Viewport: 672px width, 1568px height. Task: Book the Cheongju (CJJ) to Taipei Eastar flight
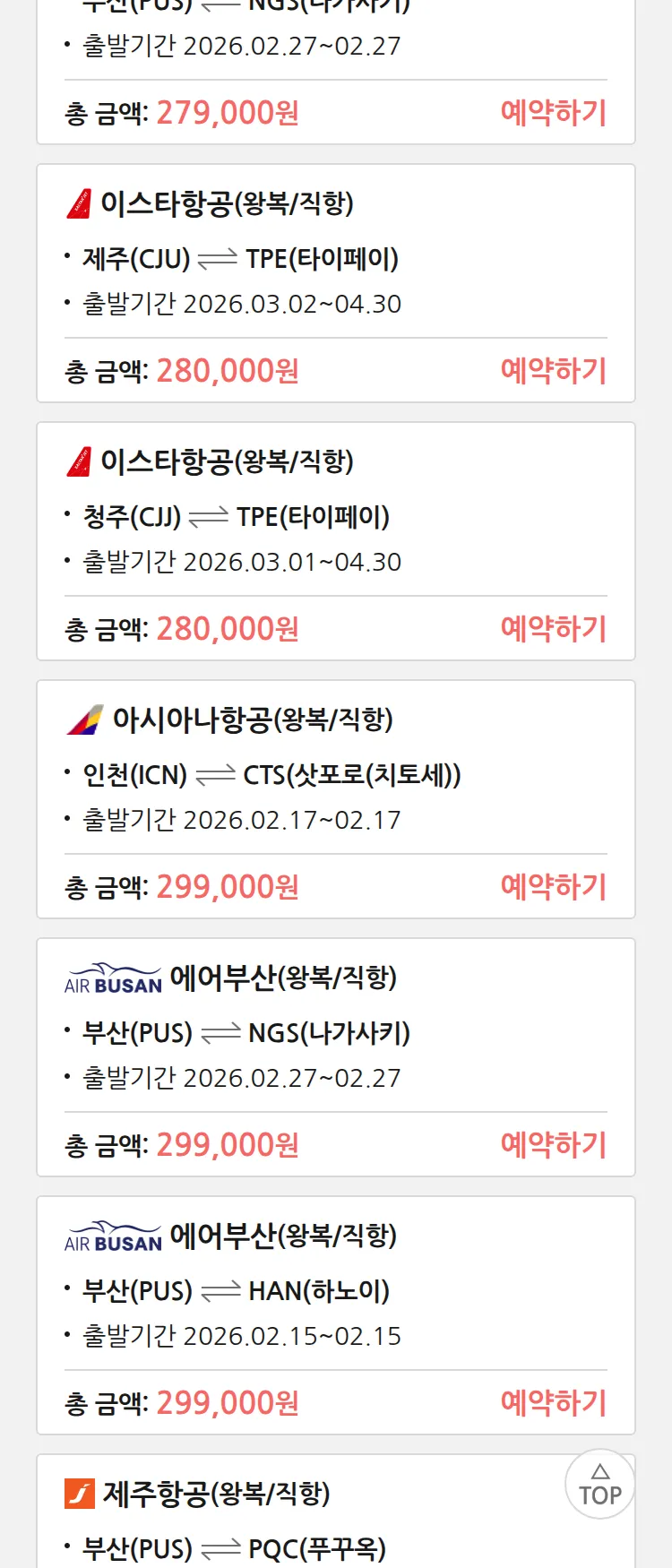click(553, 629)
